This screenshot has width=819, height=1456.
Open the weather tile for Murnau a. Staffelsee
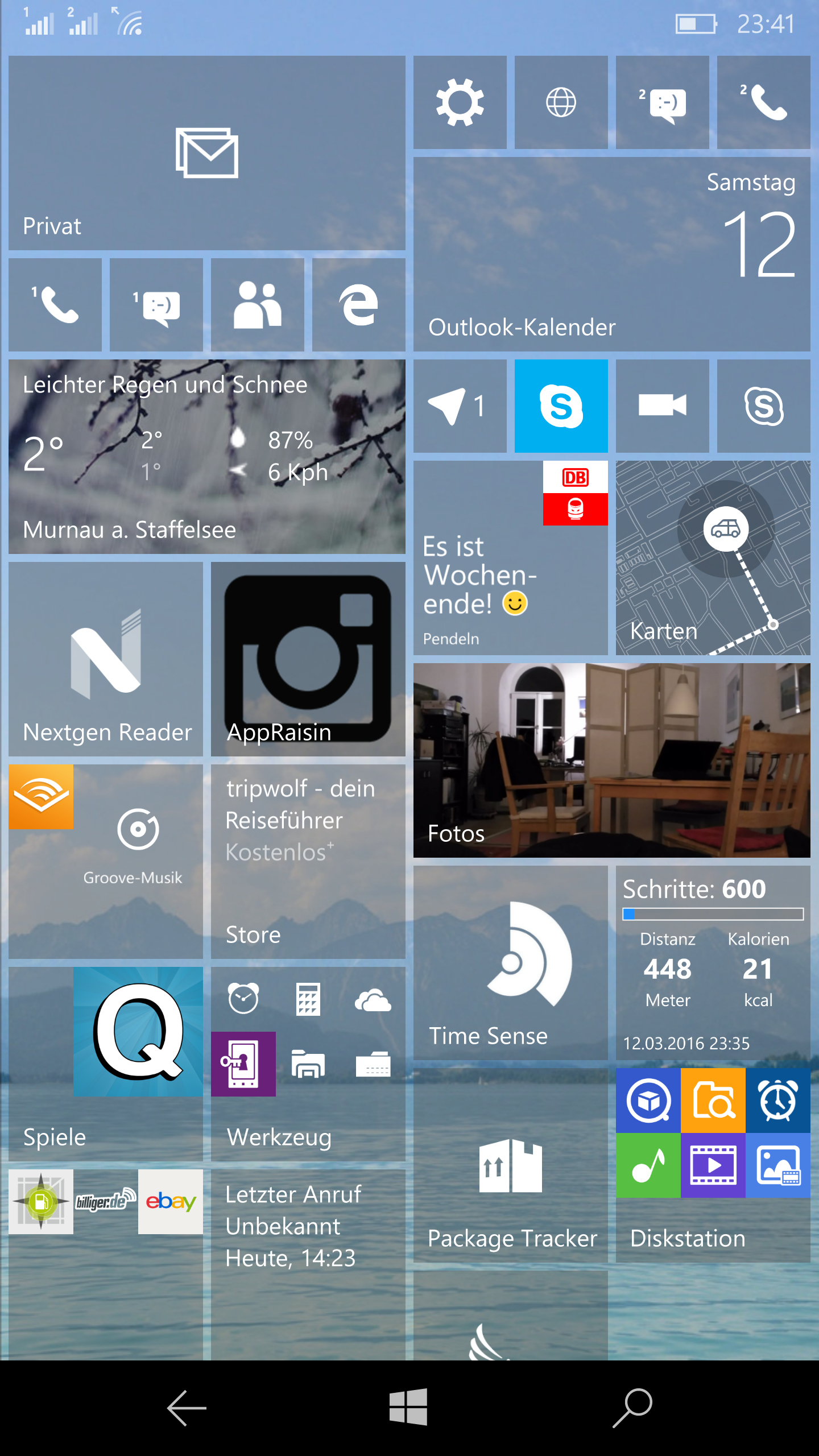[207, 457]
